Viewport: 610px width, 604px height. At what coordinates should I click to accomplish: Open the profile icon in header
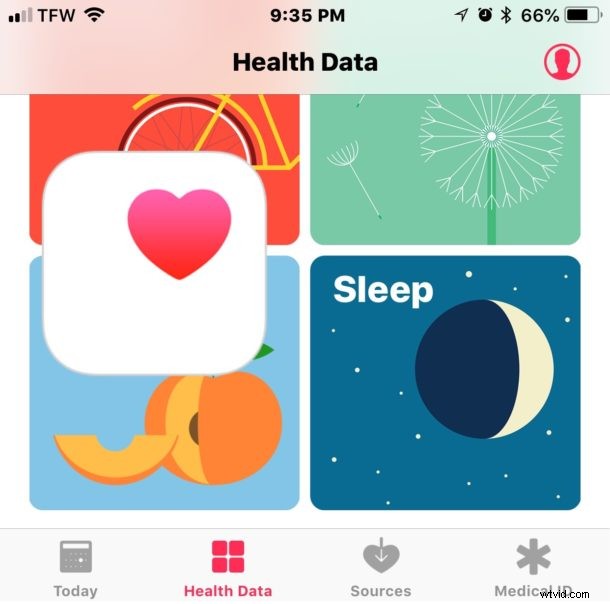click(562, 62)
